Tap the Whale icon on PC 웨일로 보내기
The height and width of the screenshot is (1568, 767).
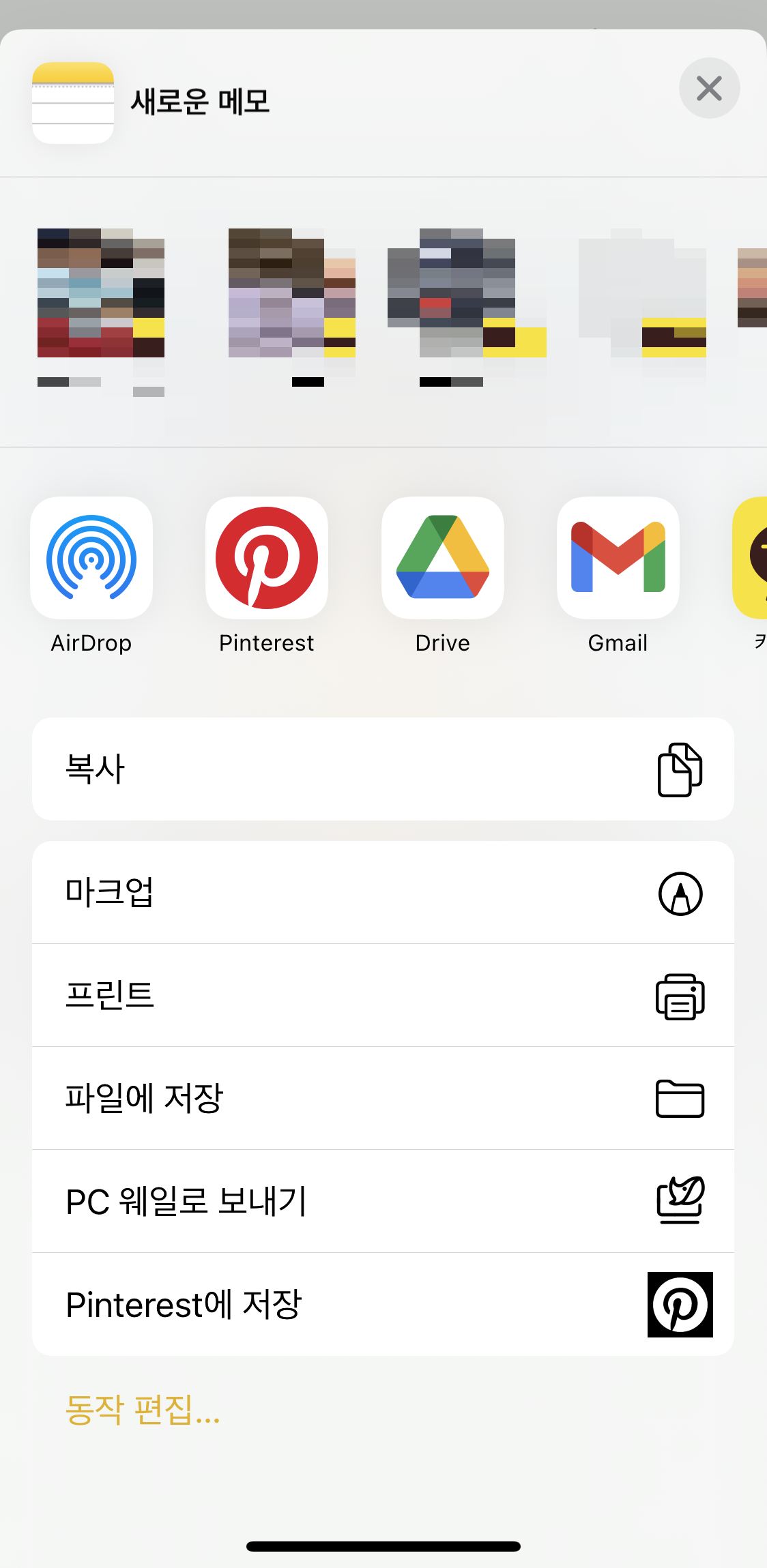click(x=680, y=1202)
